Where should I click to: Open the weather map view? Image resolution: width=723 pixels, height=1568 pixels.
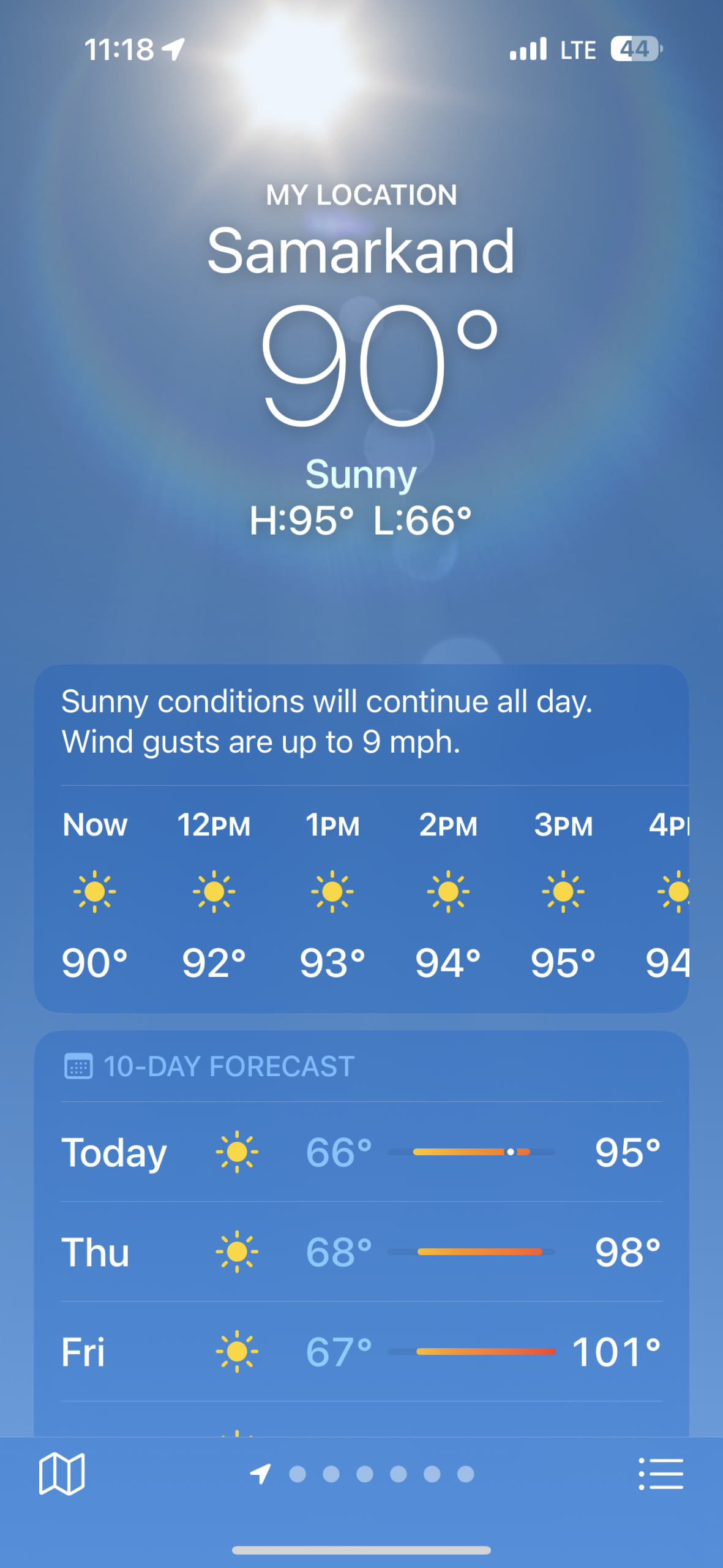pyautogui.click(x=61, y=1474)
